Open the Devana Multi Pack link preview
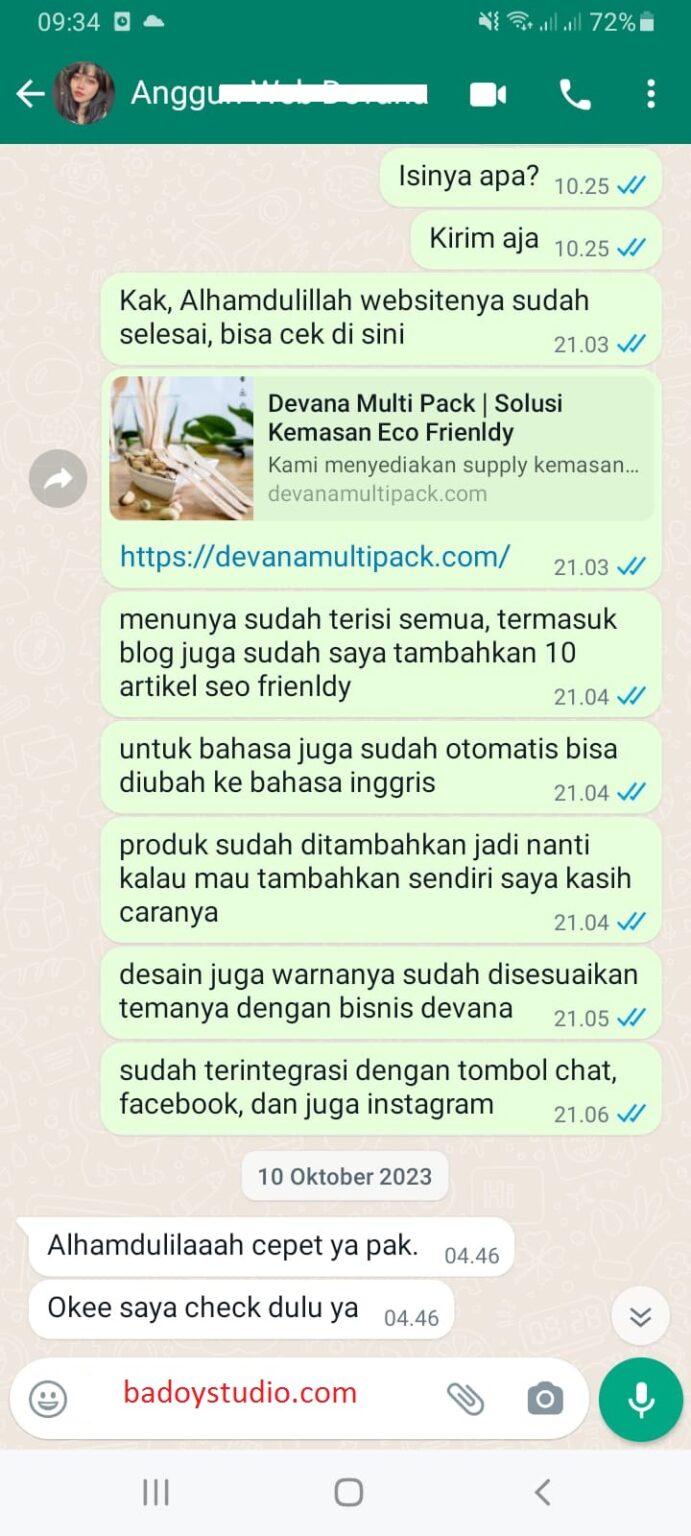This screenshot has width=691, height=1536. (x=381, y=448)
